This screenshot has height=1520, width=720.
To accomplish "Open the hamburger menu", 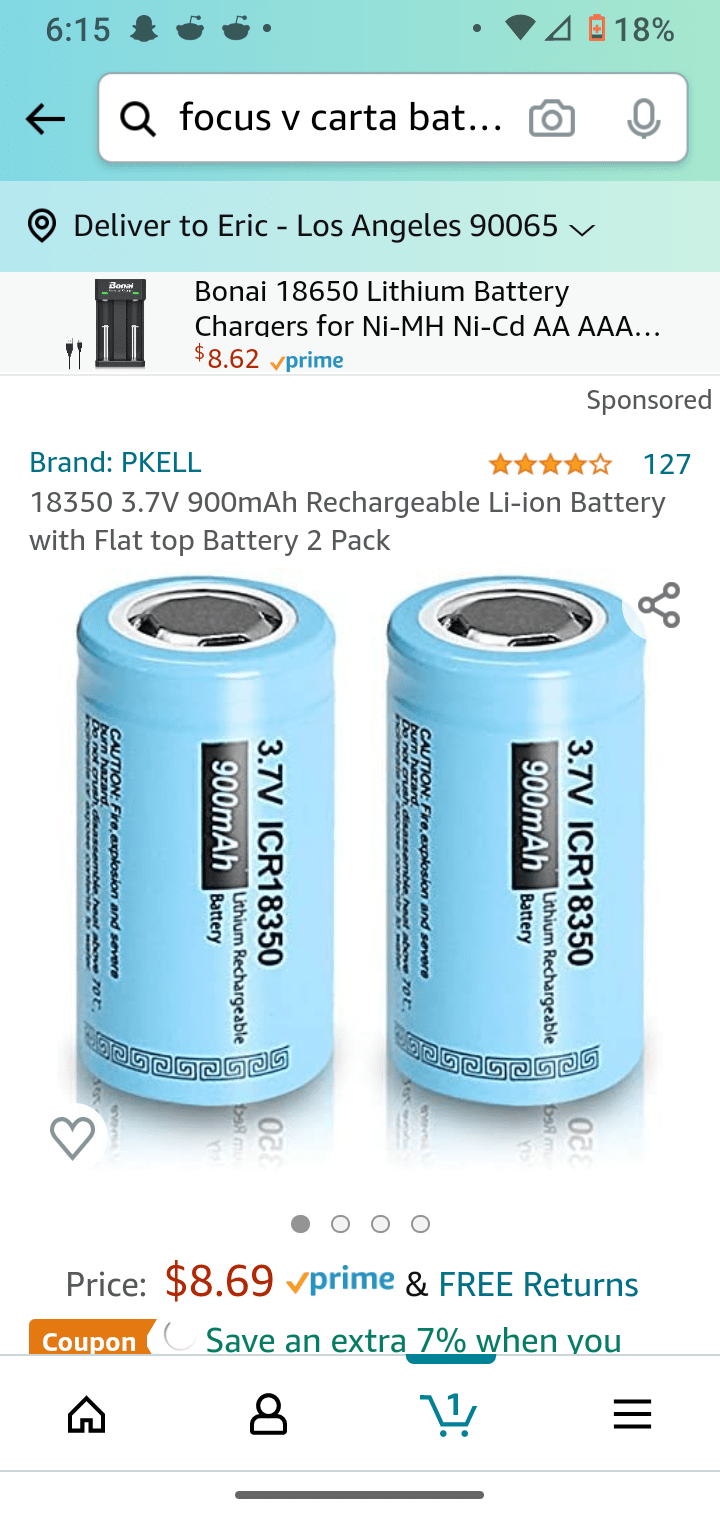I will pyautogui.click(x=632, y=1413).
